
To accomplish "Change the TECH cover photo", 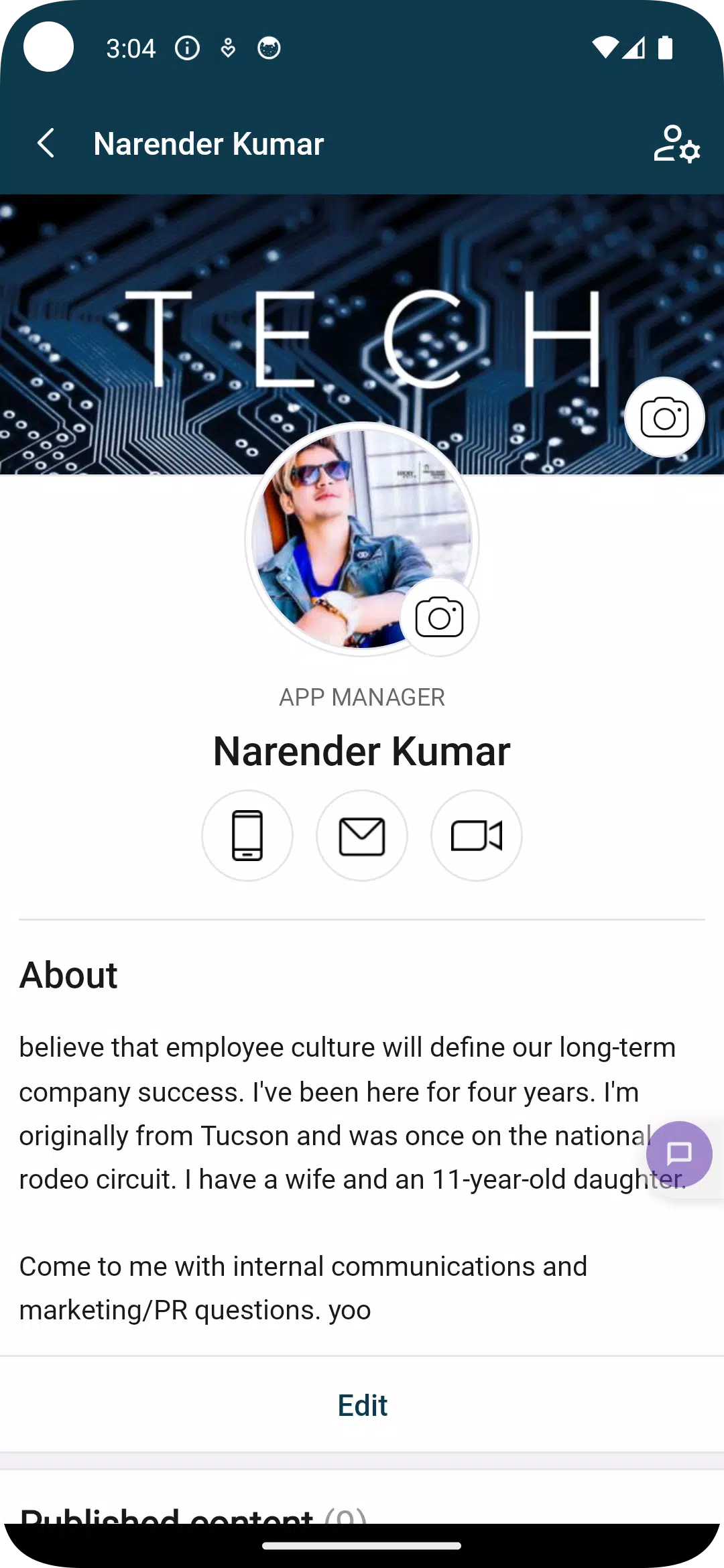I will (664, 417).
